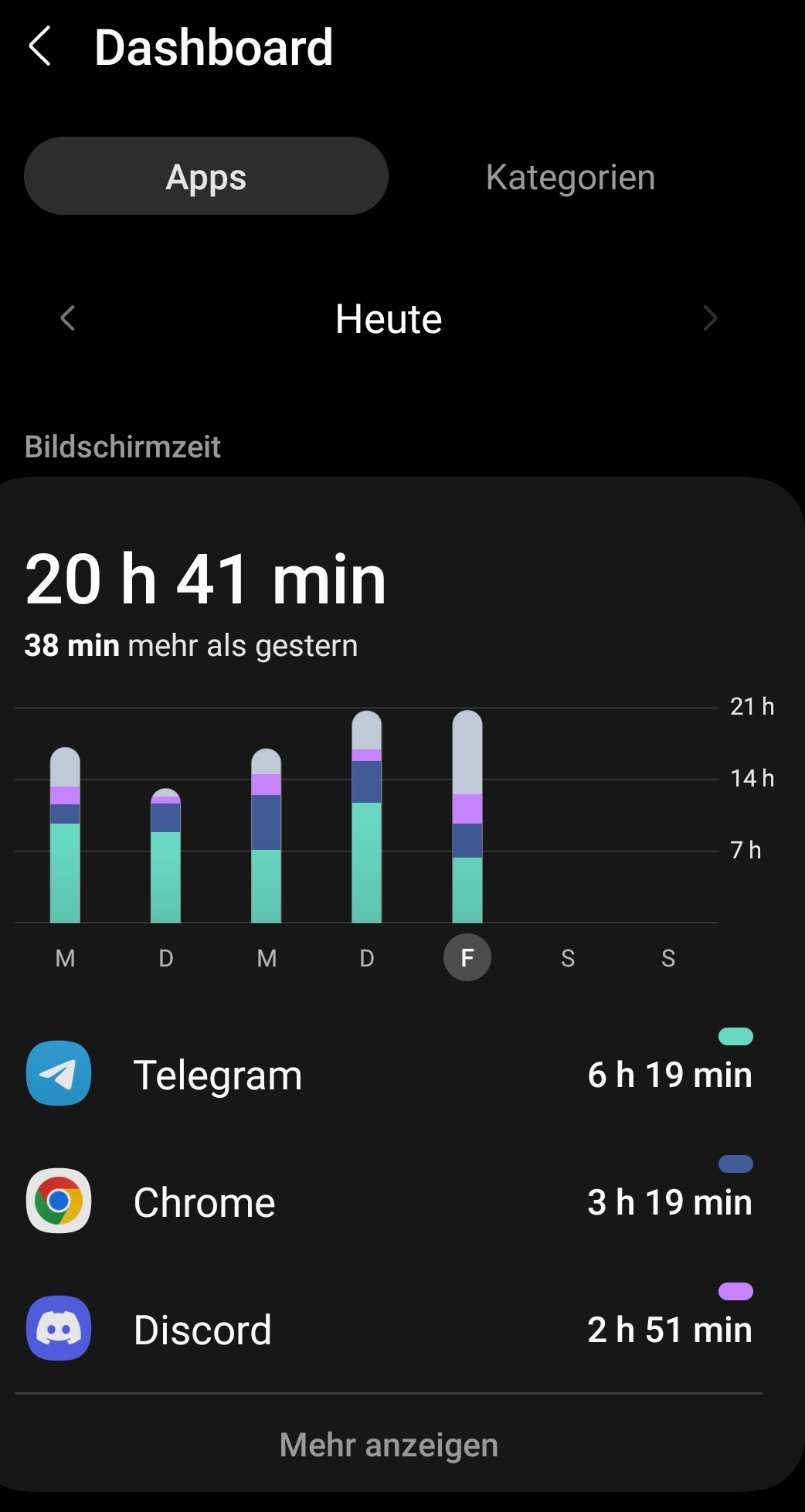Select Chrome's blue color indicator

click(735, 1164)
